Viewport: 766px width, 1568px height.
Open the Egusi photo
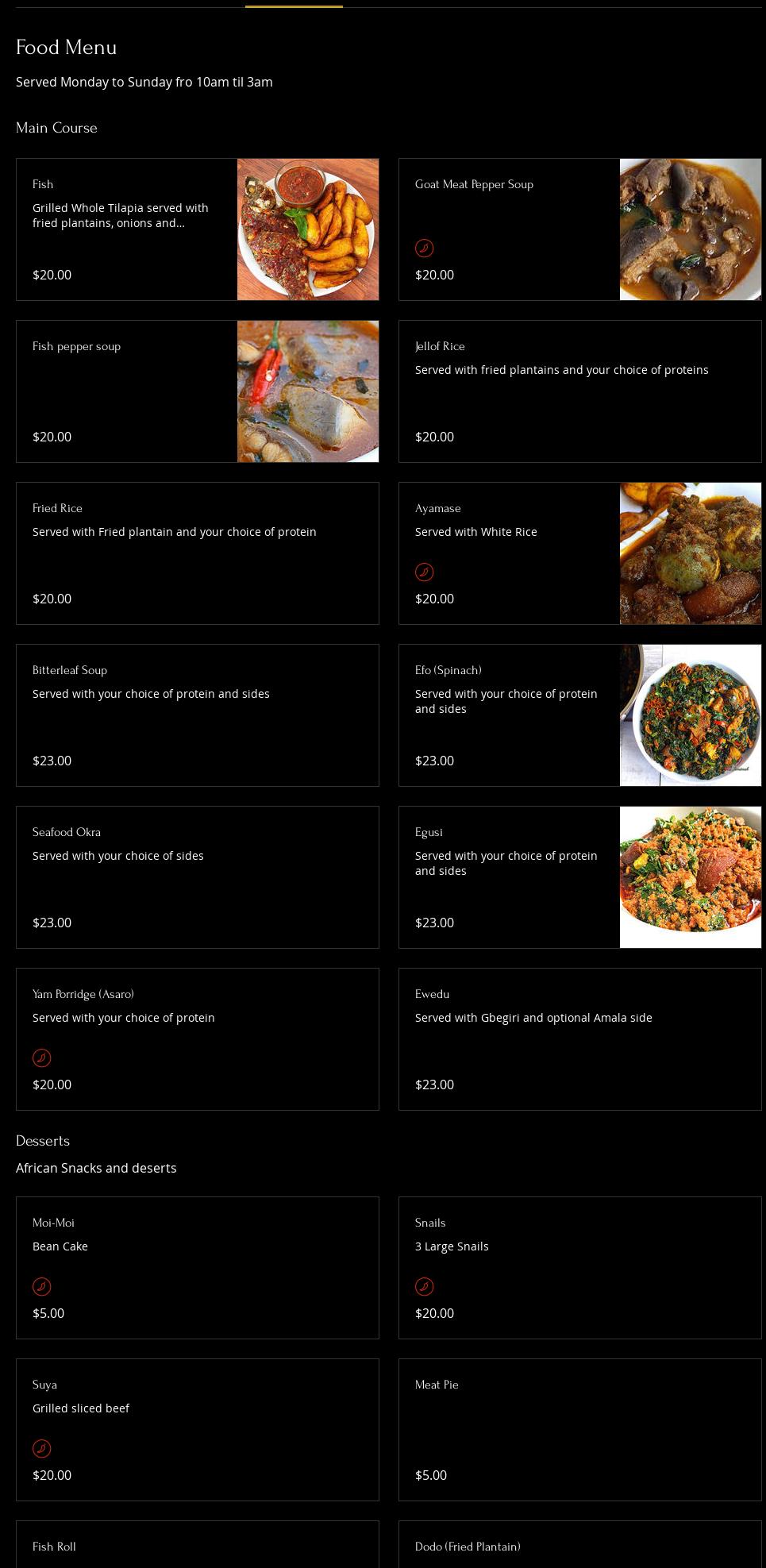(x=690, y=877)
